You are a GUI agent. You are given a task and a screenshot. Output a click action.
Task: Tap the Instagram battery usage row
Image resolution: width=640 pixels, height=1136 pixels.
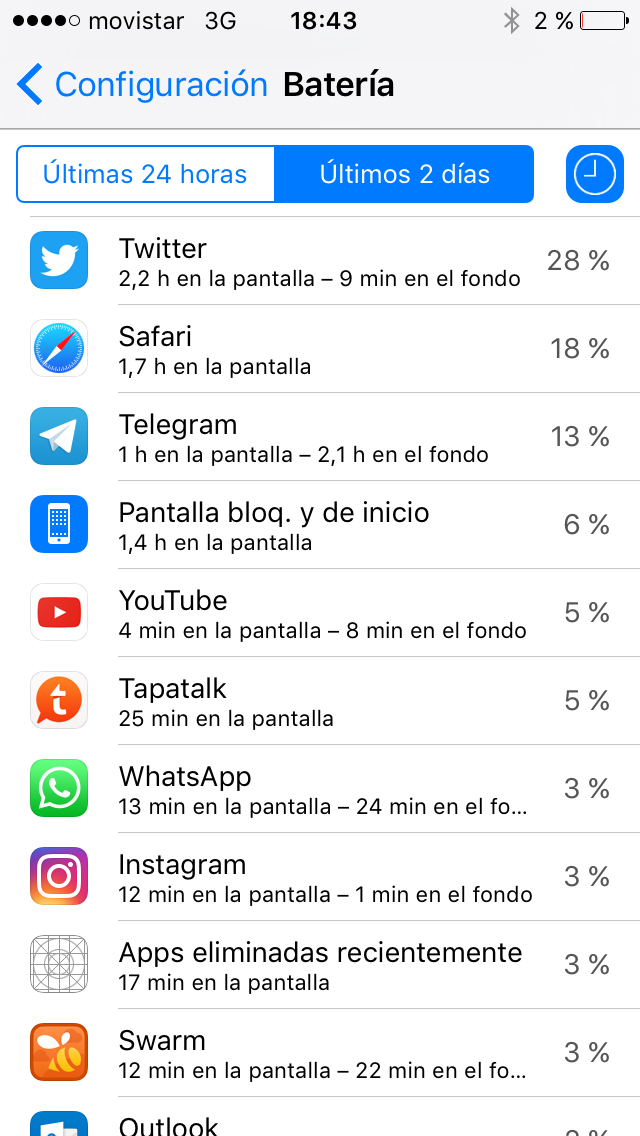320,877
